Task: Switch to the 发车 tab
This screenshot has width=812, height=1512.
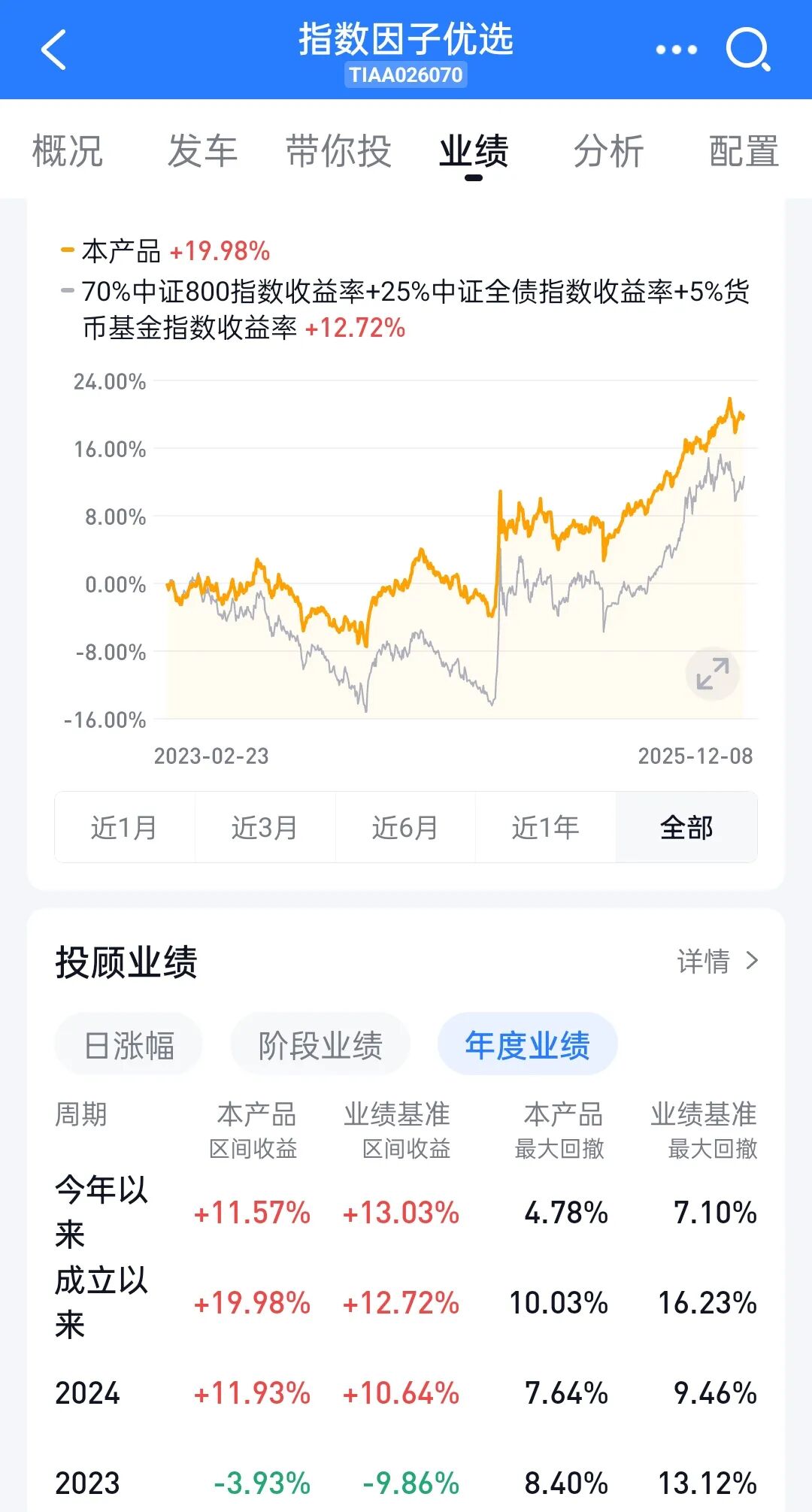Action: click(202, 151)
